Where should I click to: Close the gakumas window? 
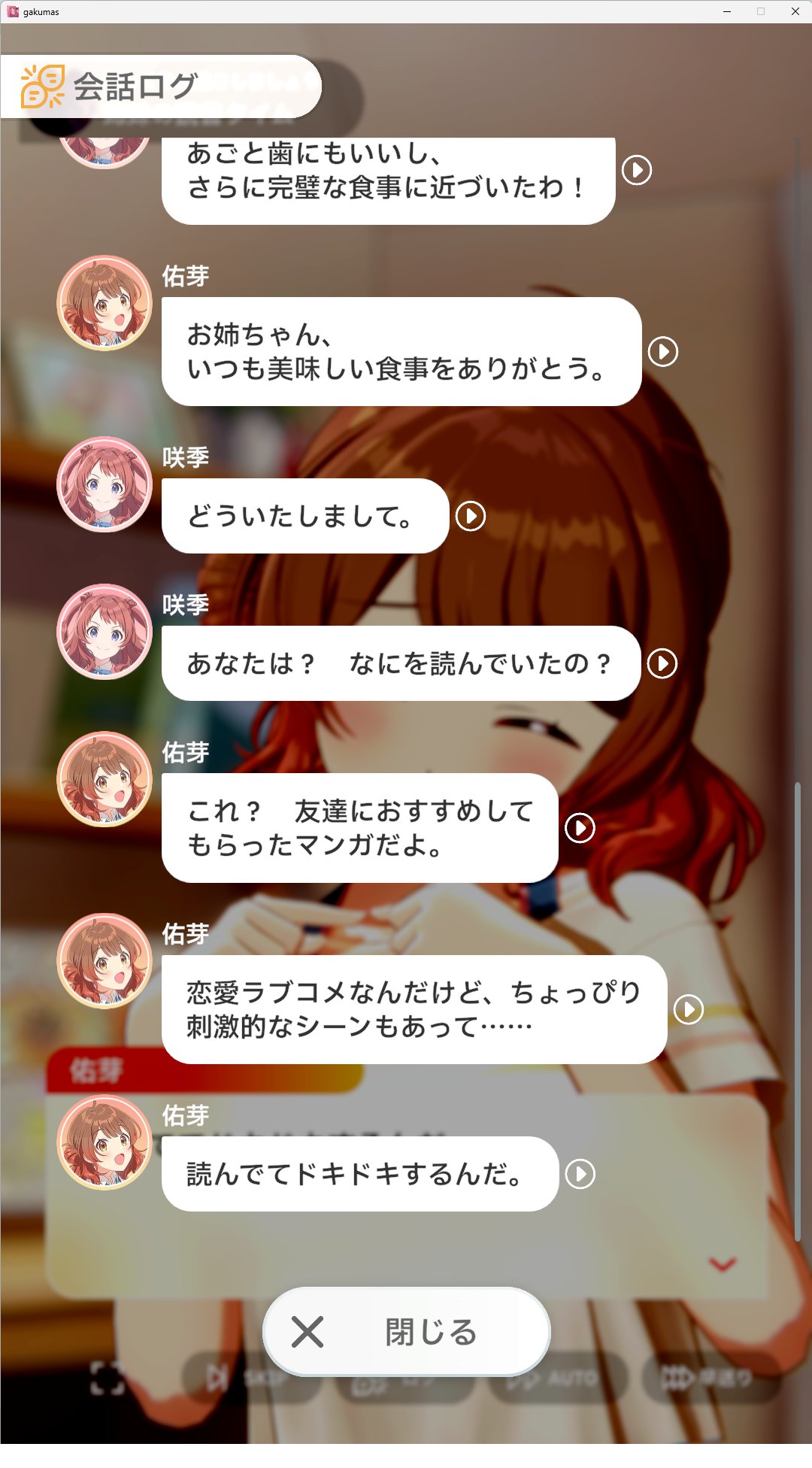(795, 11)
